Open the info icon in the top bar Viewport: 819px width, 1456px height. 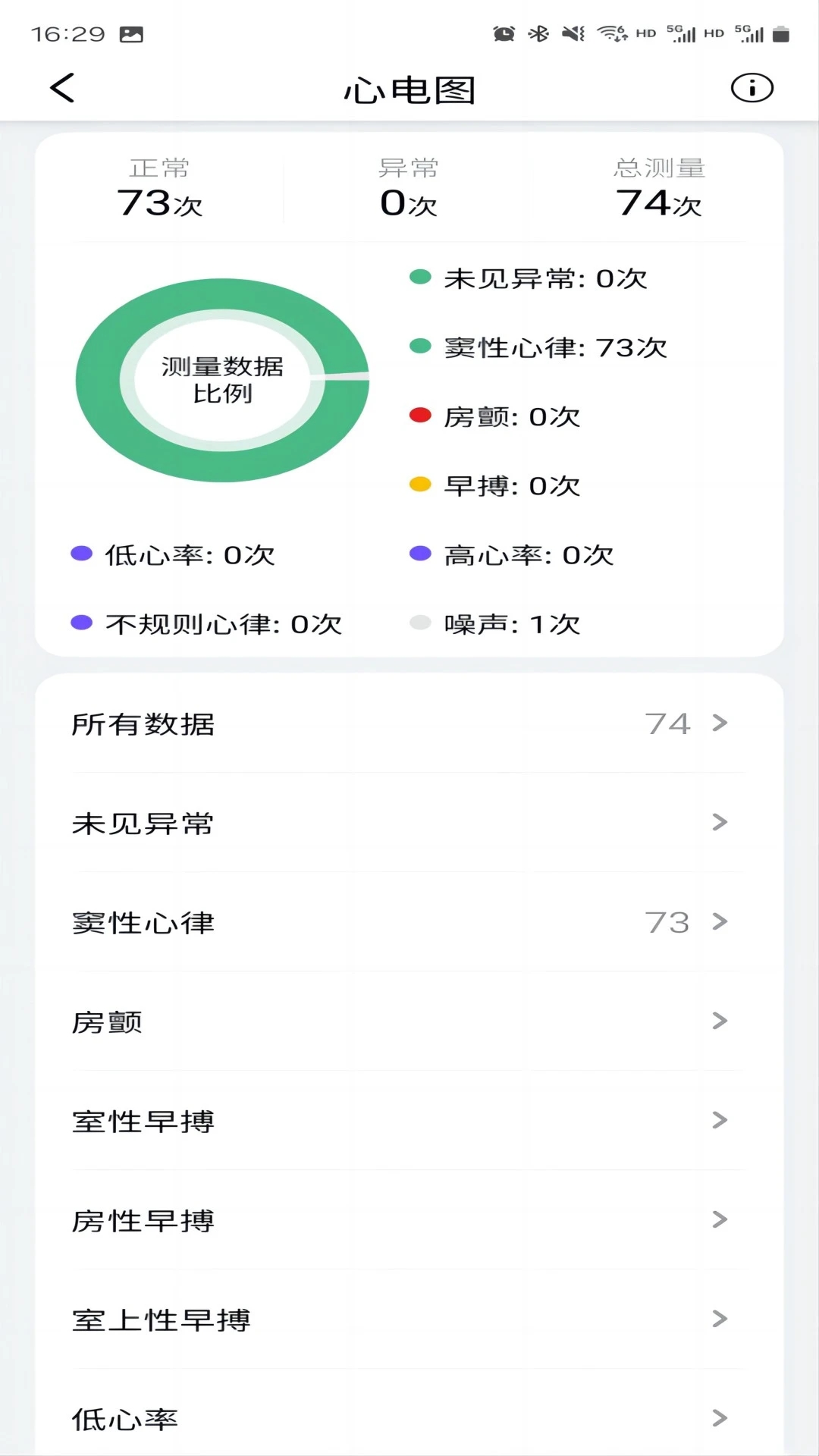pos(752,88)
